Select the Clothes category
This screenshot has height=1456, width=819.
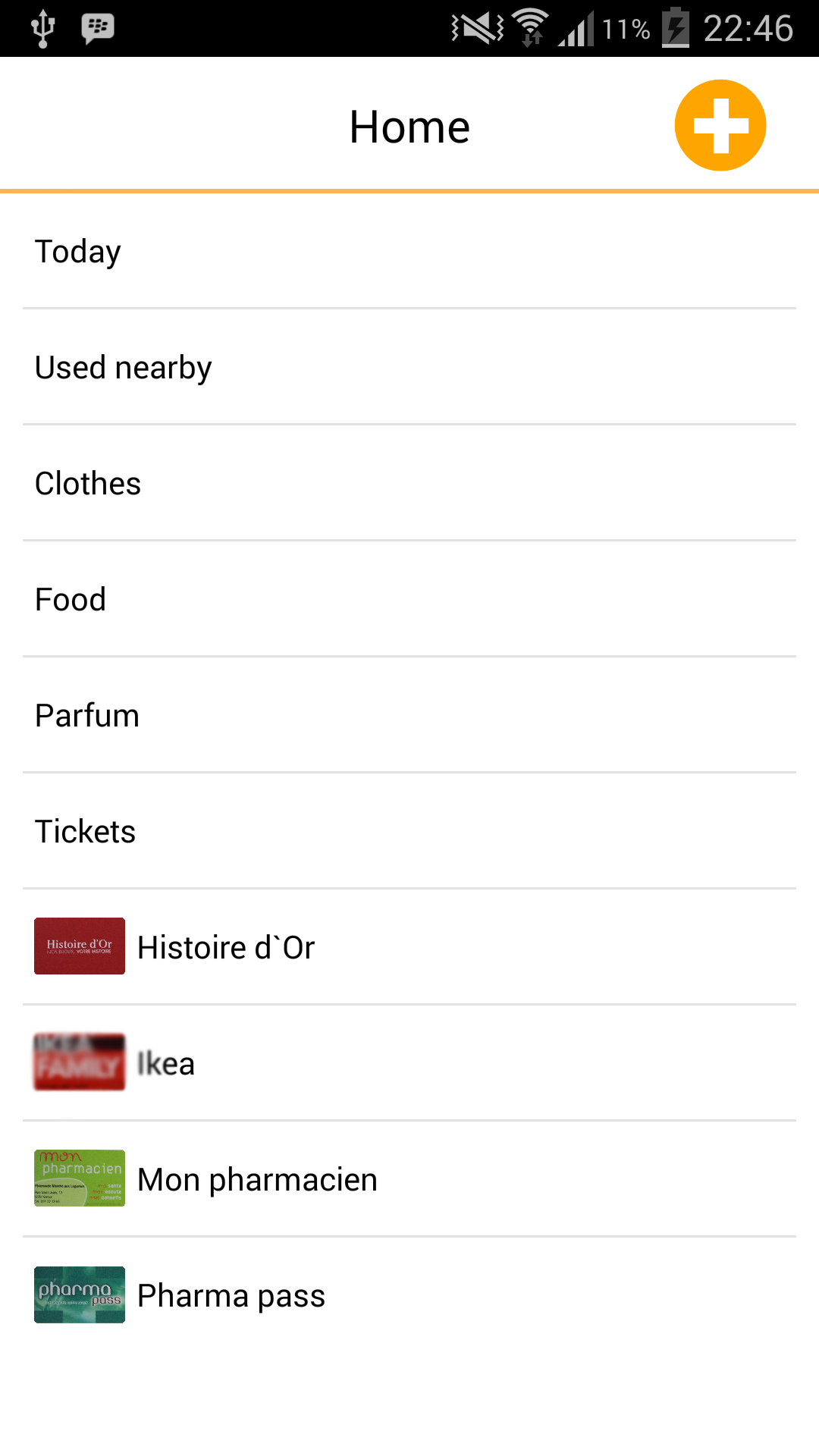click(x=409, y=484)
